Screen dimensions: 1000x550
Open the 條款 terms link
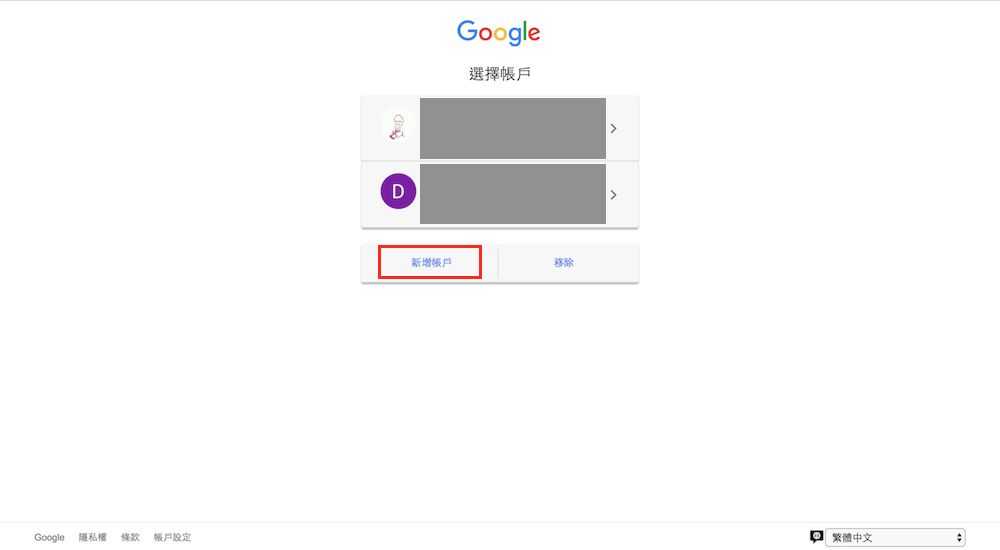[130, 537]
